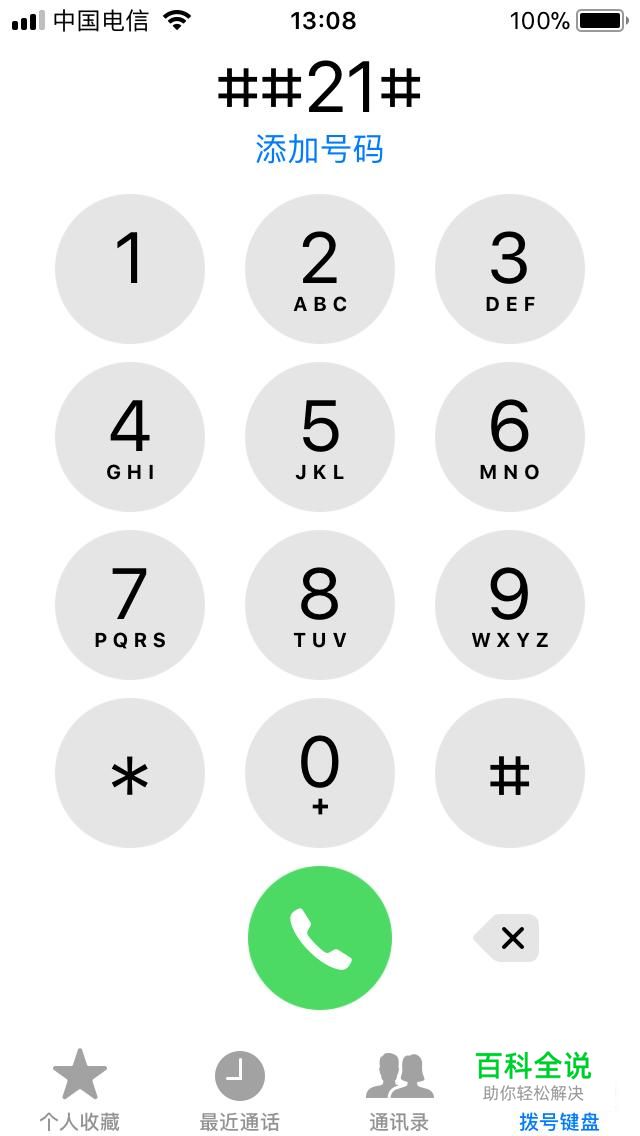Tap key 9 WXYZ
This screenshot has width=640, height=1136.
(x=510, y=605)
